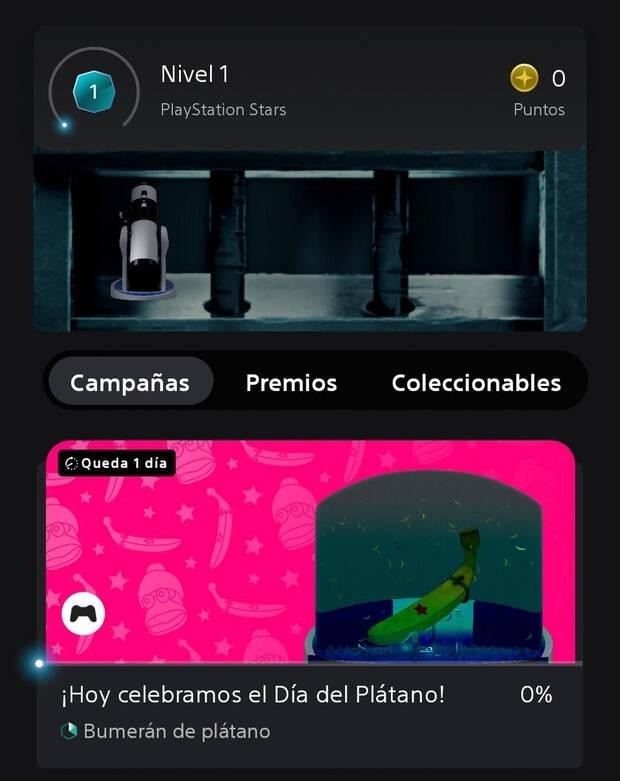Select the Coleccionables tab

[x=475, y=382]
